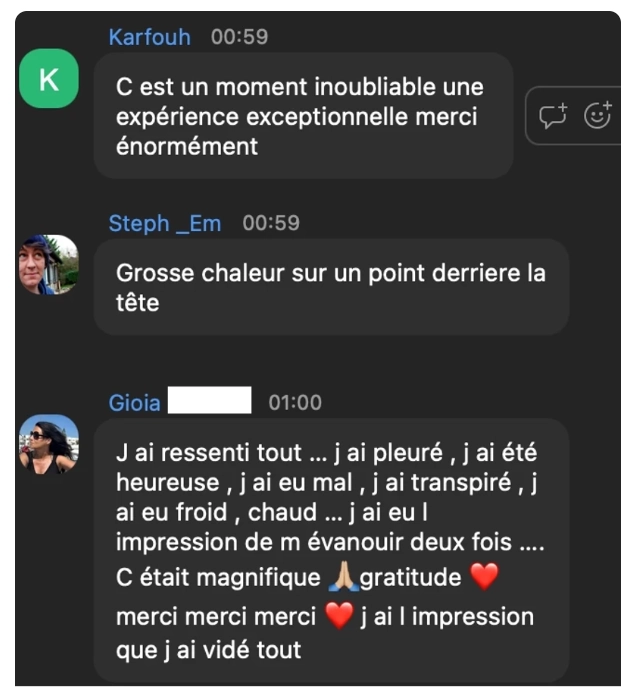
Task: Reply in thread to Karfouh's message
Action: tap(553, 116)
